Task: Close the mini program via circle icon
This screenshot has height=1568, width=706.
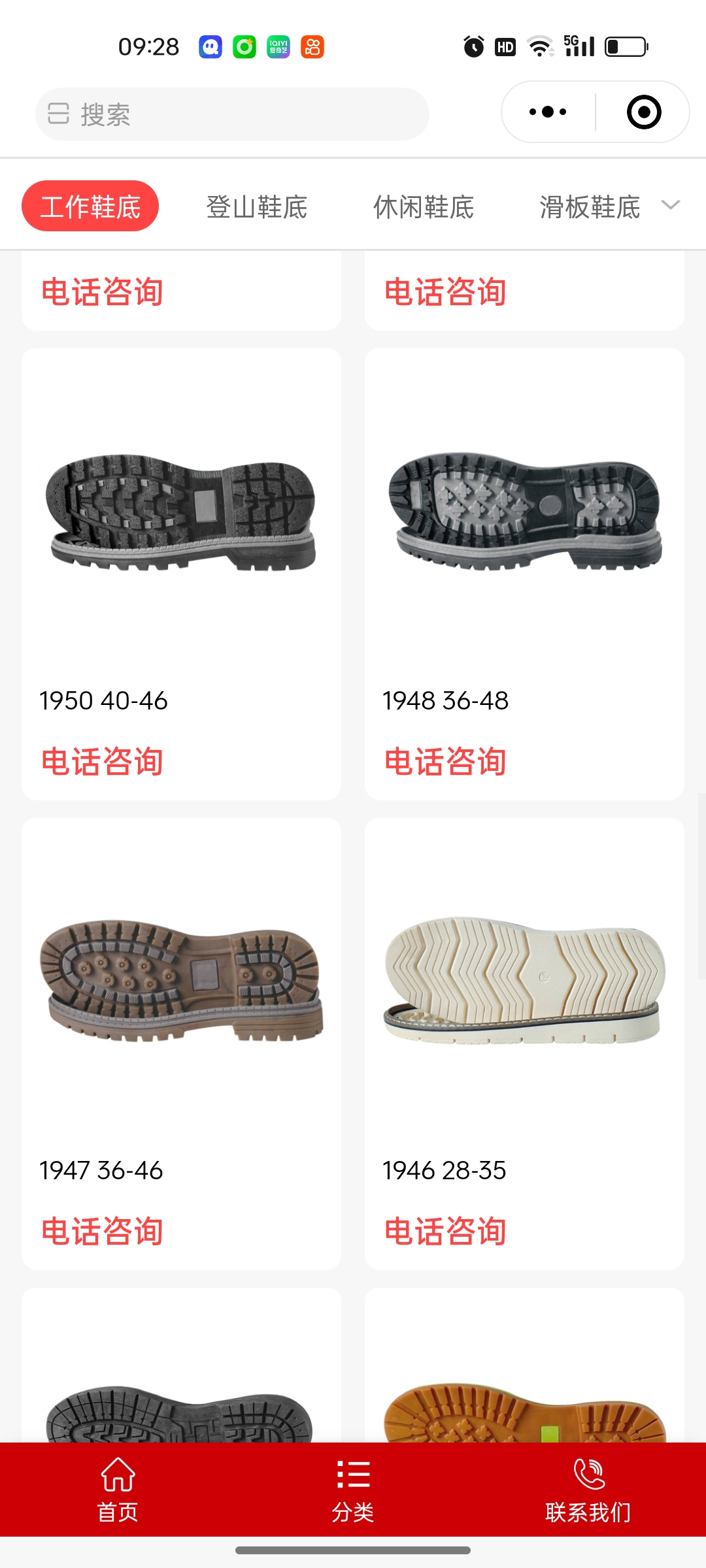Action: (643, 112)
